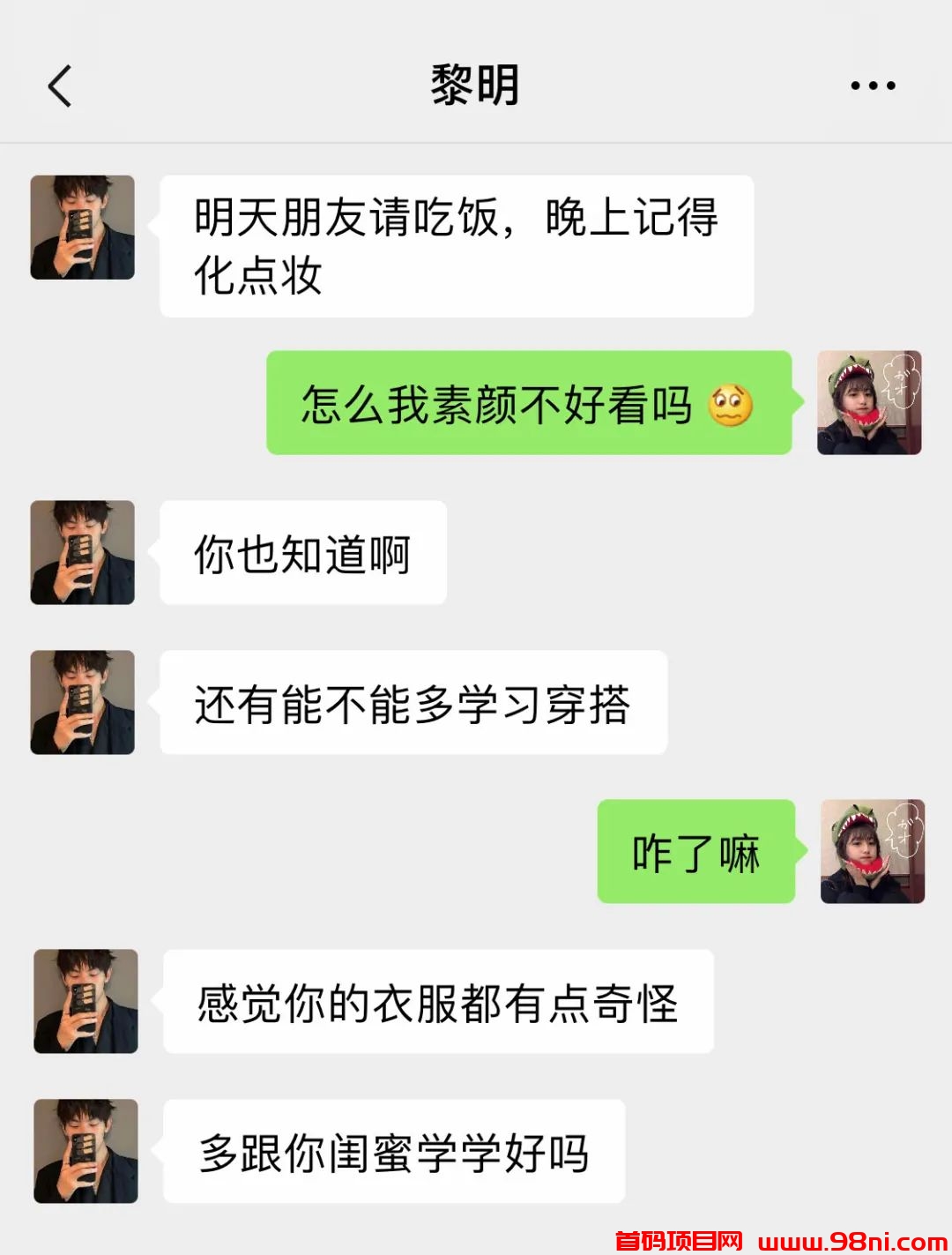
Task: Open the three-dot chat options menu
Action: pos(872,86)
